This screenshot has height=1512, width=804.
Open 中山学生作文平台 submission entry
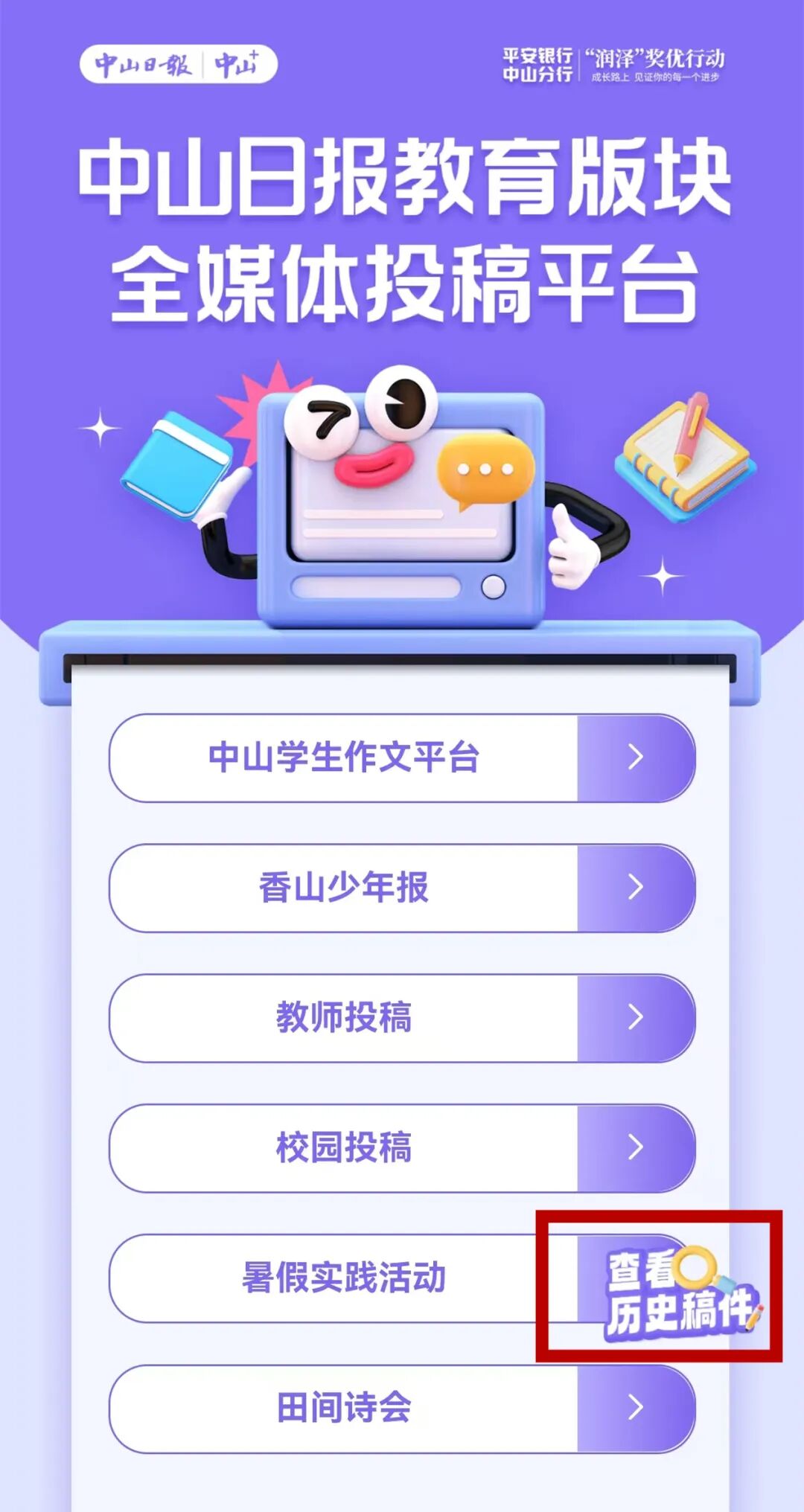[402, 757]
